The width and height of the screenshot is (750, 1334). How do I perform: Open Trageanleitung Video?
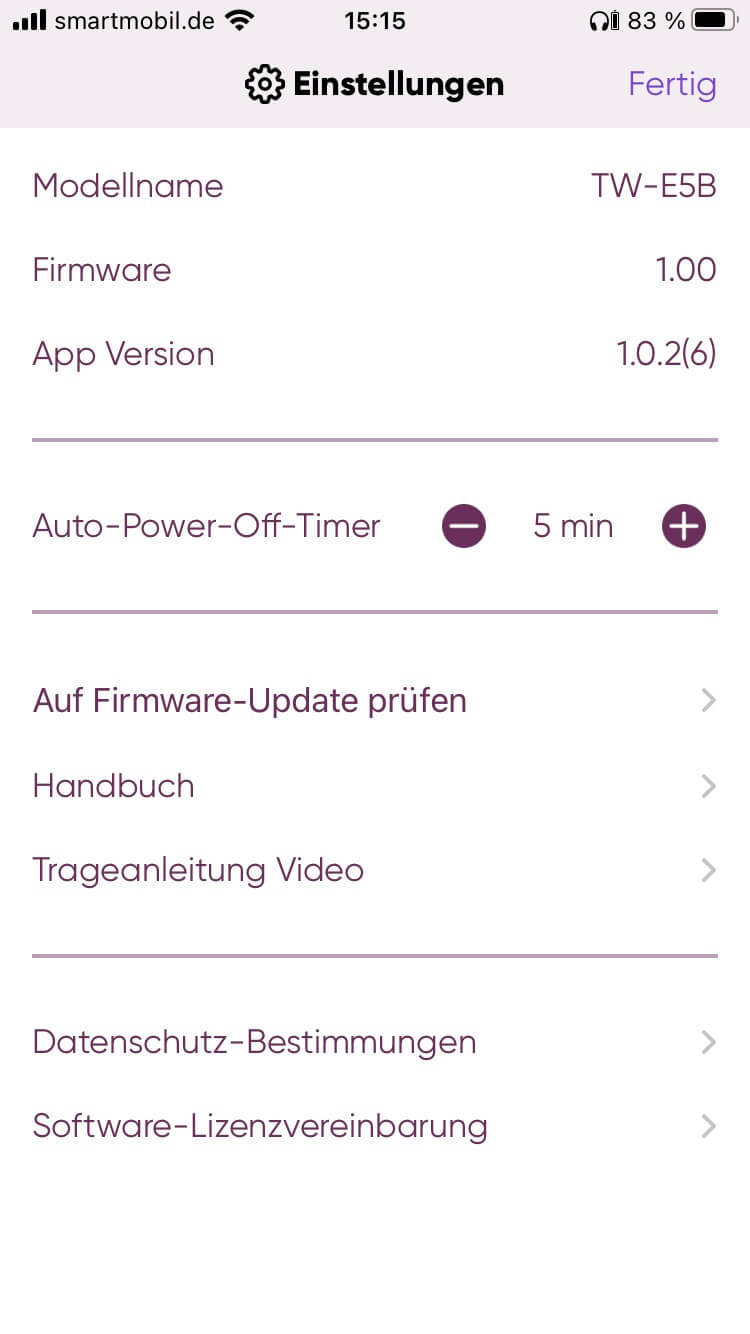pyautogui.click(x=374, y=870)
